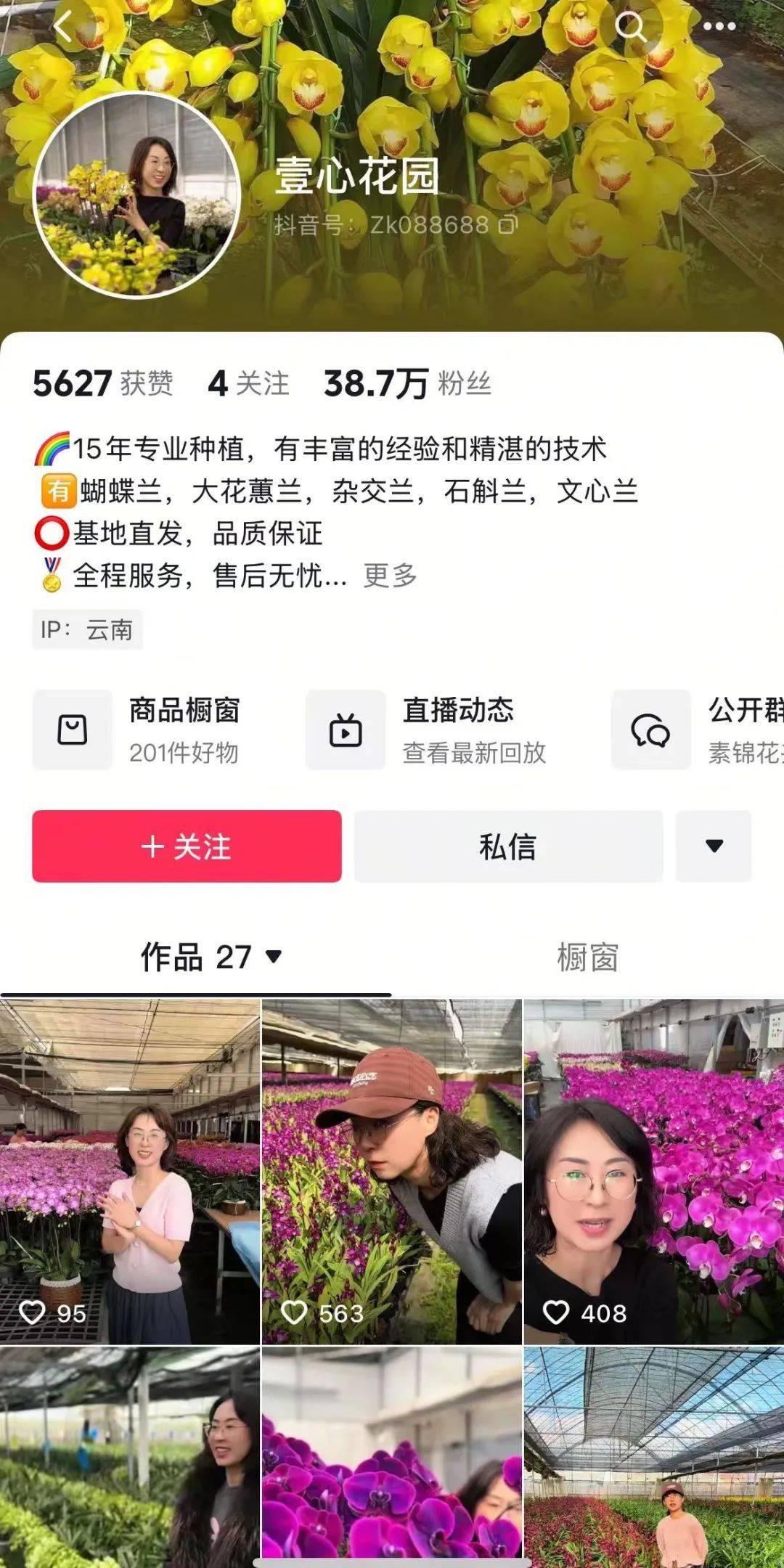Expand the dropdown arrow beside 私信

point(714,846)
